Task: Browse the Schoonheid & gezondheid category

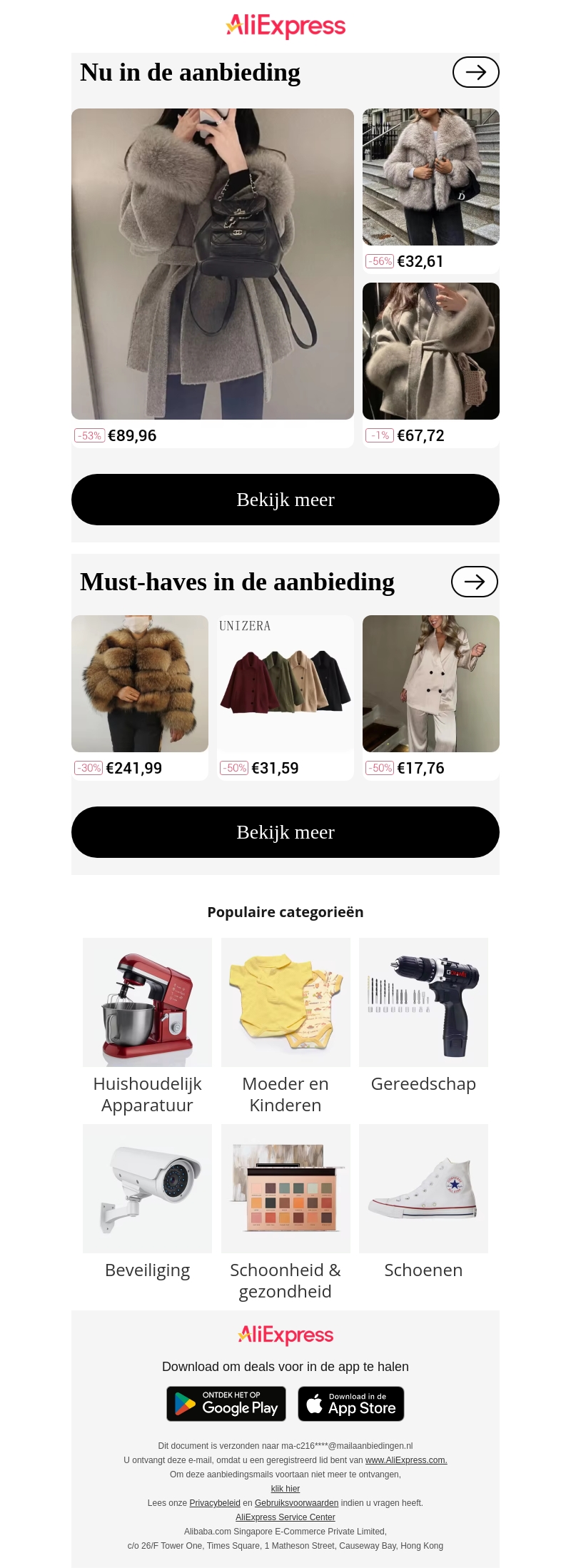Action: (285, 1189)
